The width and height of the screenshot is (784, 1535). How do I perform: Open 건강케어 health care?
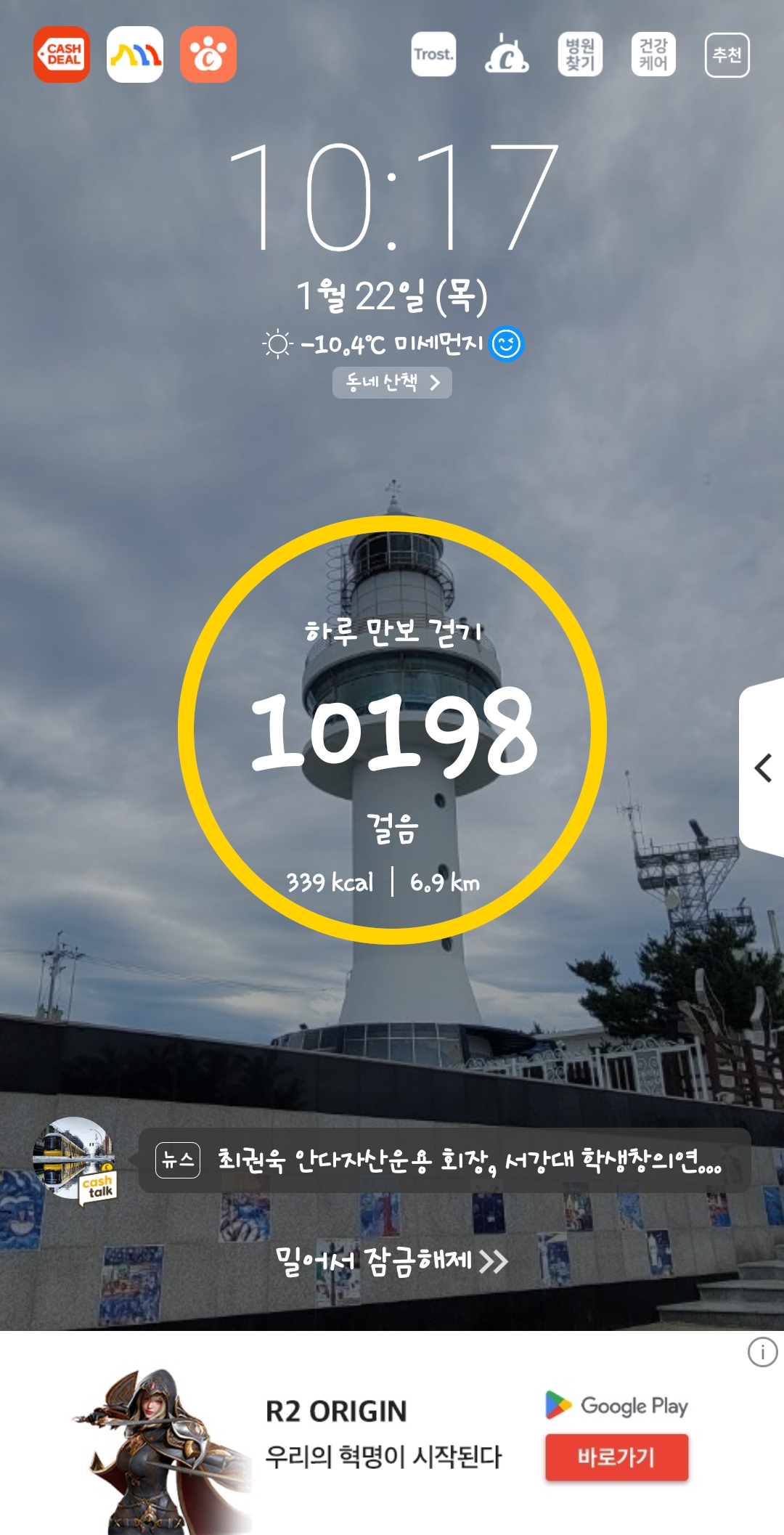pos(653,54)
